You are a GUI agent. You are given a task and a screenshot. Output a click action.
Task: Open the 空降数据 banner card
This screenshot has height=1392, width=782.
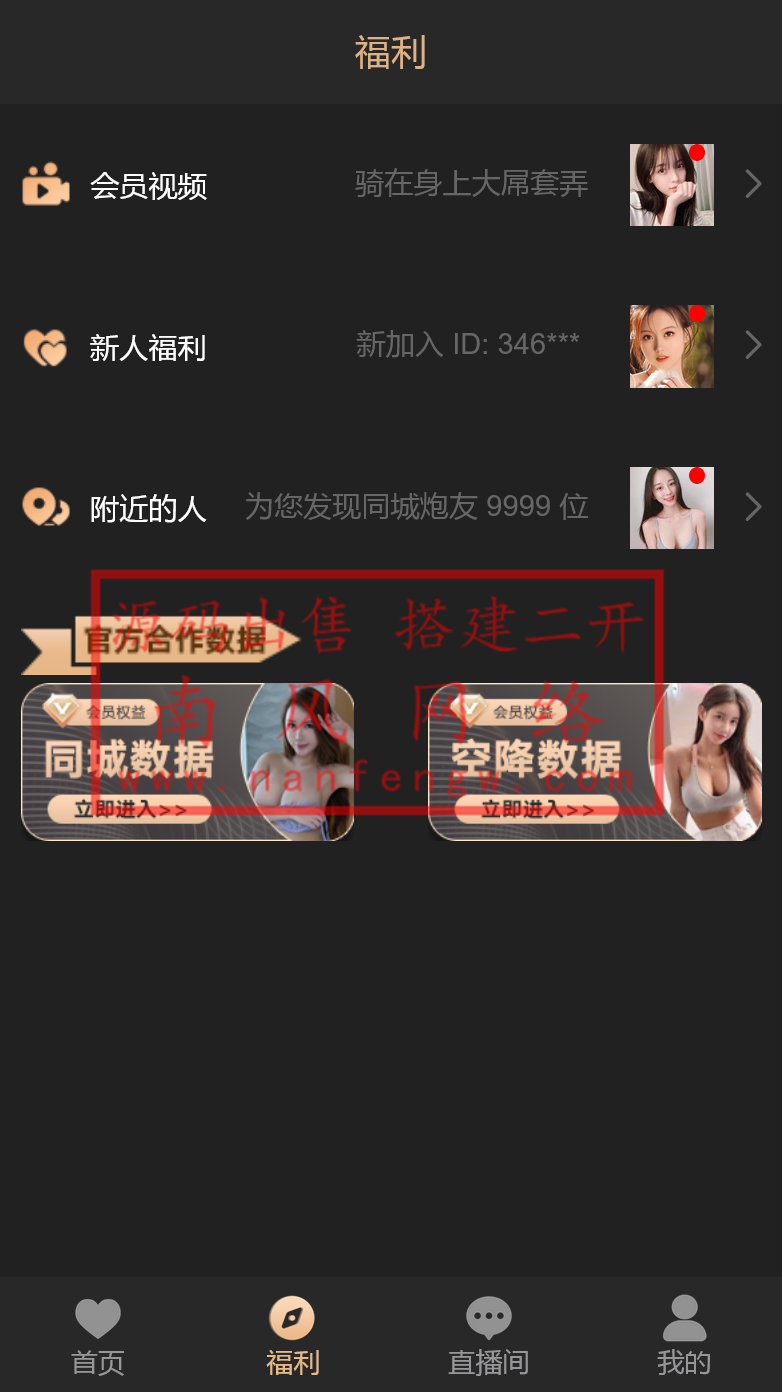click(595, 762)
